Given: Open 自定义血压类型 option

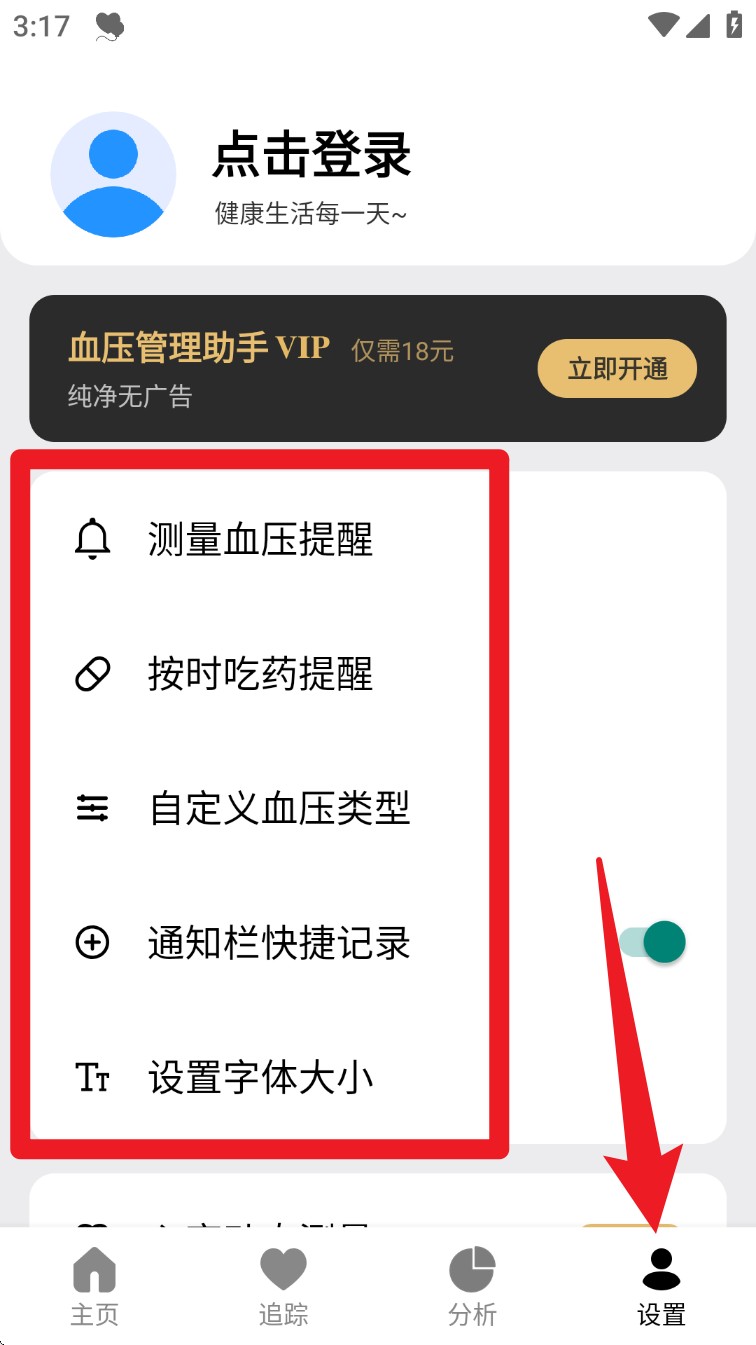Looking at the screenshot, I should [x=279, y=808].
